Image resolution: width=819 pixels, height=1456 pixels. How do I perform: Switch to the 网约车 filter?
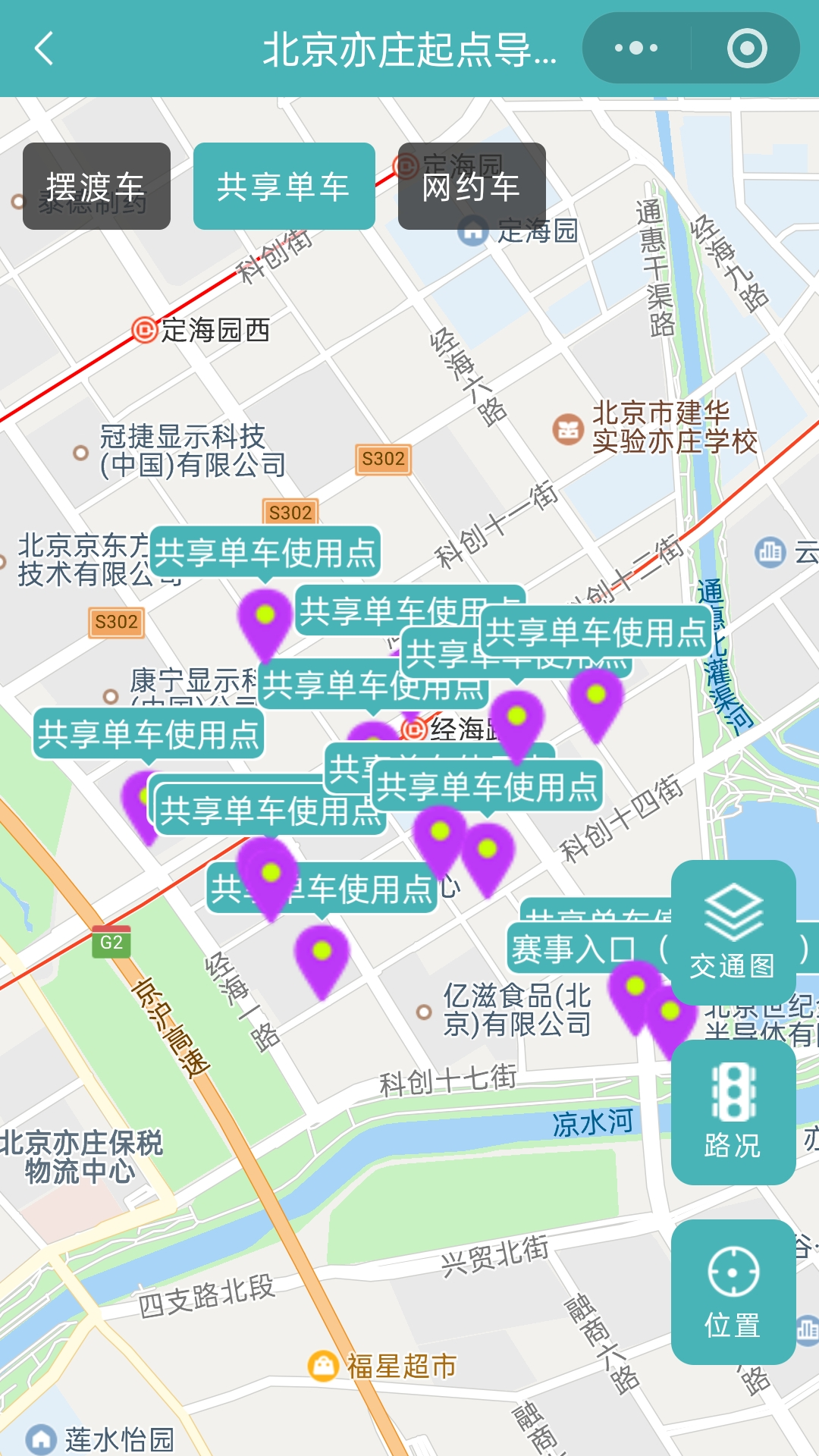click(472, 187)
